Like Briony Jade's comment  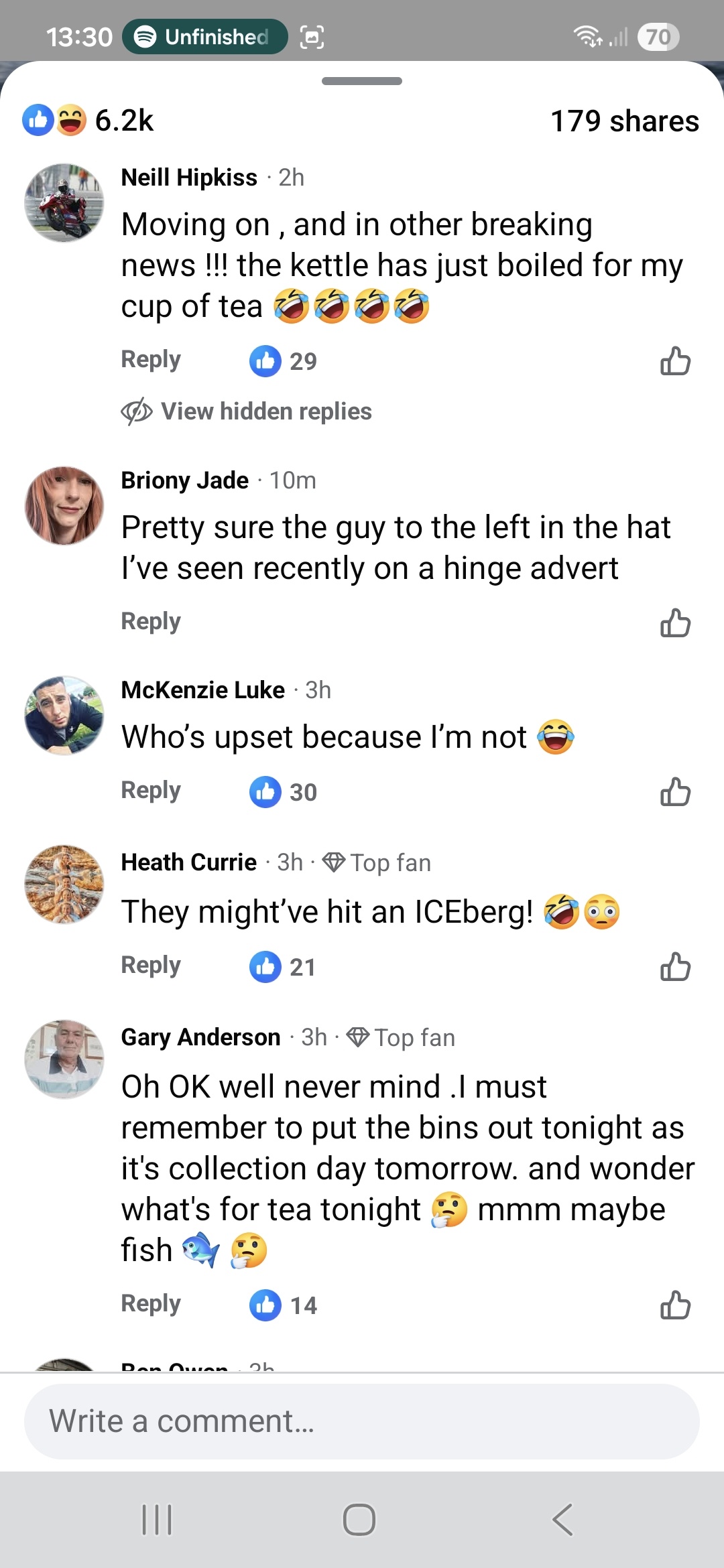(675, 623)
